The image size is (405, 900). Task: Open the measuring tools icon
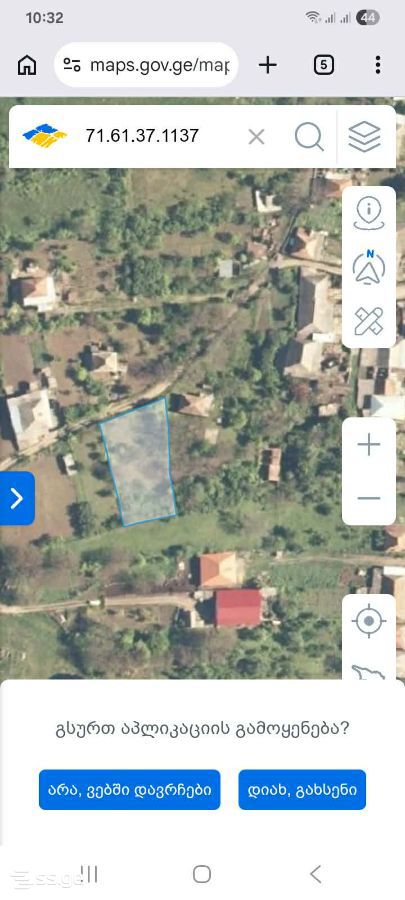[x=369, y=321]
